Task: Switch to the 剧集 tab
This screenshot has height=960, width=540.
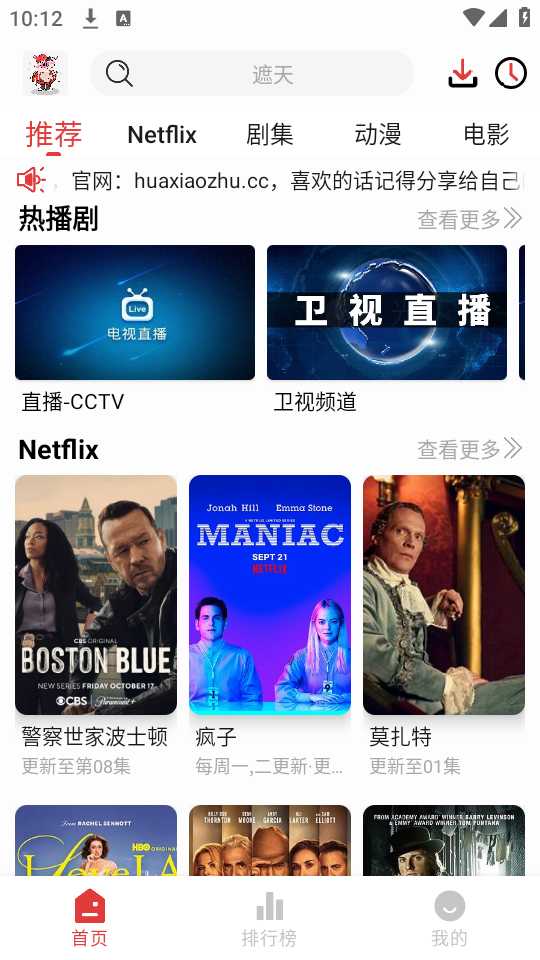Action: point(269,135)
